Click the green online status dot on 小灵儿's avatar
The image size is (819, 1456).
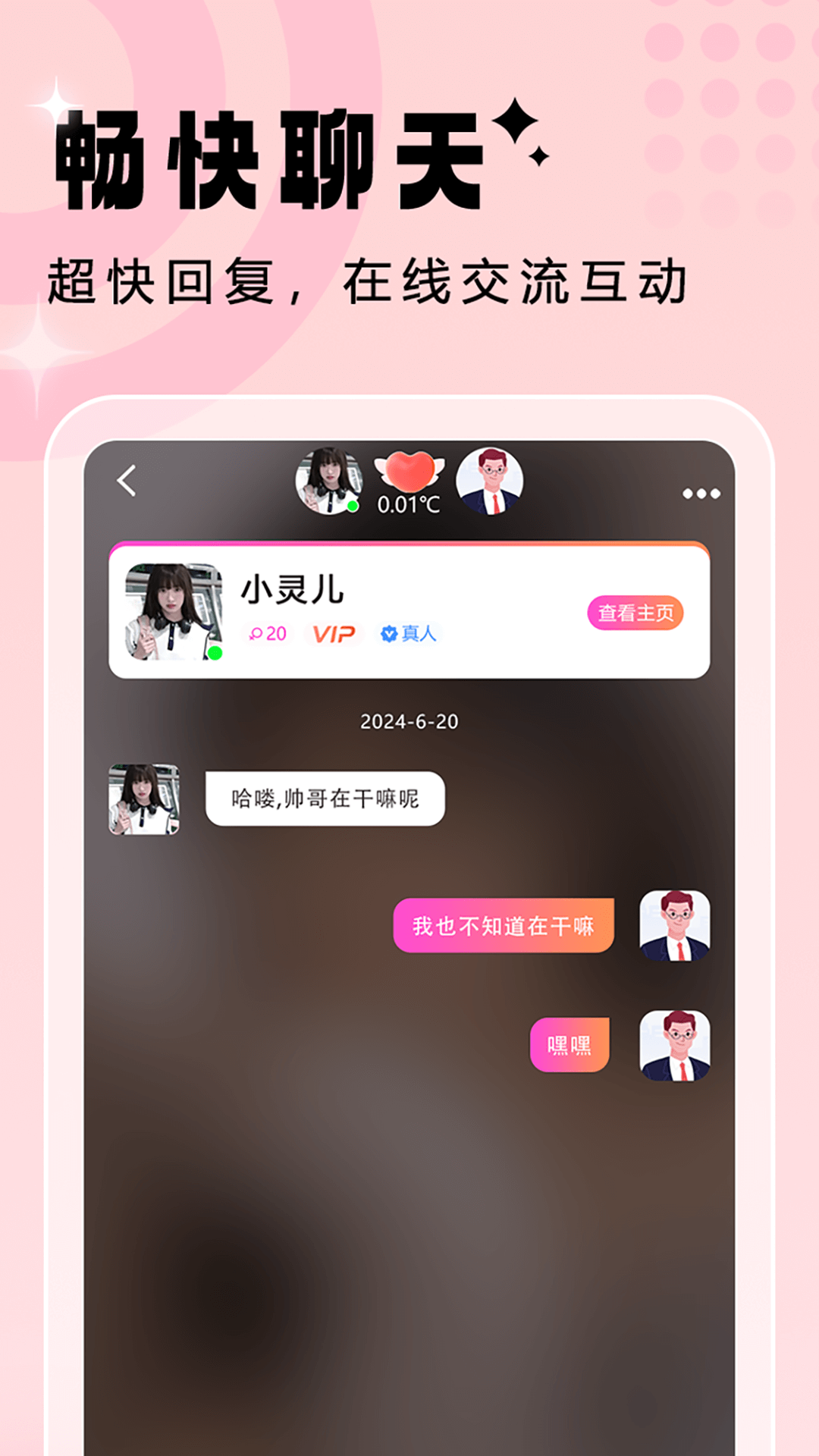coord(351,504)
